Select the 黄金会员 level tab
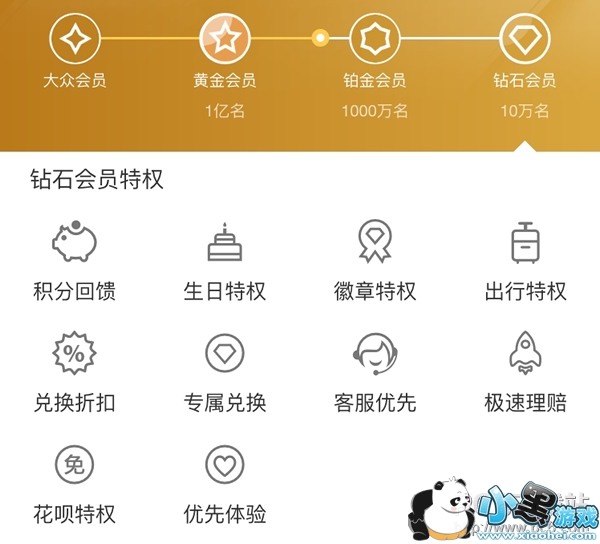 click(225, 40)
